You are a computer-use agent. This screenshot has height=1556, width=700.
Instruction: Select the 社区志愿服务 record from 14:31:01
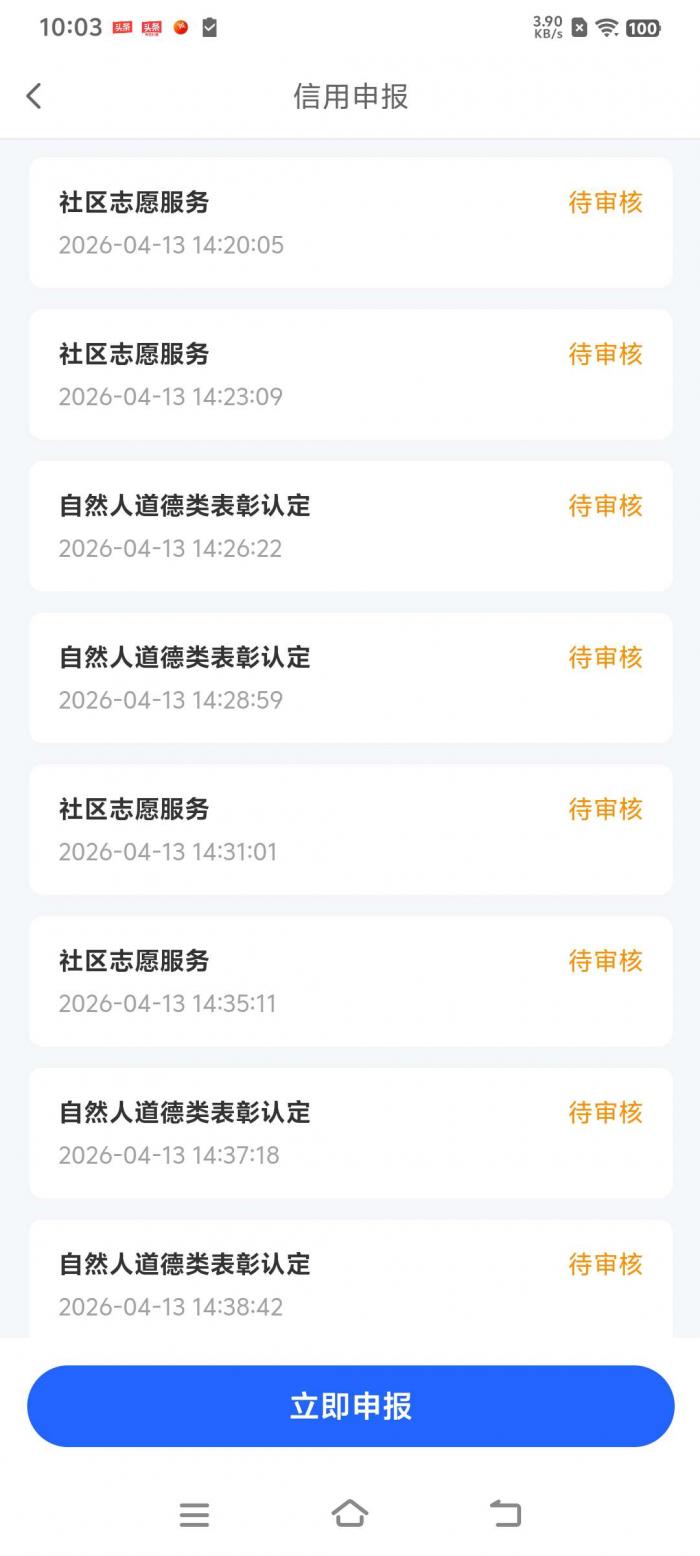coord(350,829)
